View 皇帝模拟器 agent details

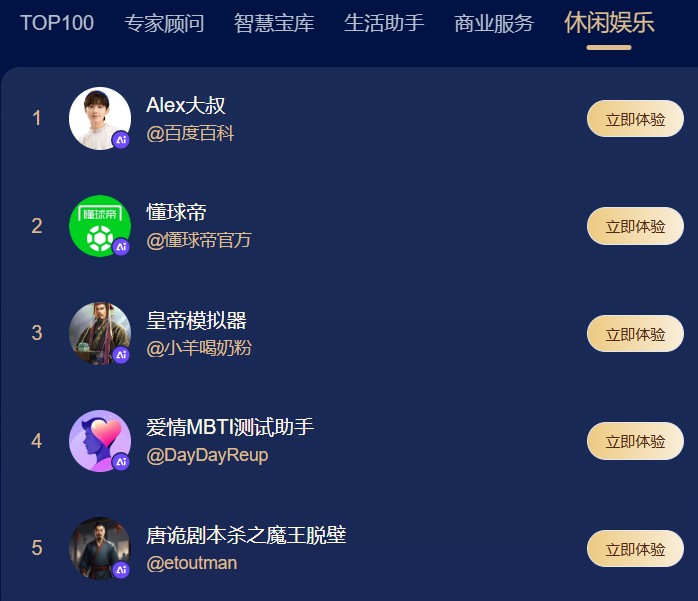(x=196, y=321)
